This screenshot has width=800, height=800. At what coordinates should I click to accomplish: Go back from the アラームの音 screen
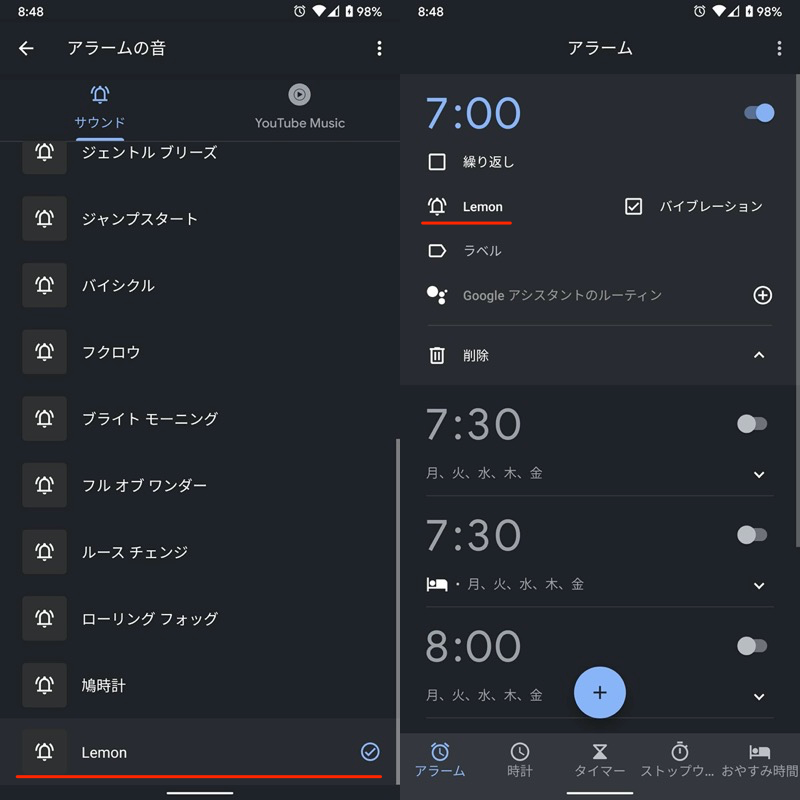[26, 48]
